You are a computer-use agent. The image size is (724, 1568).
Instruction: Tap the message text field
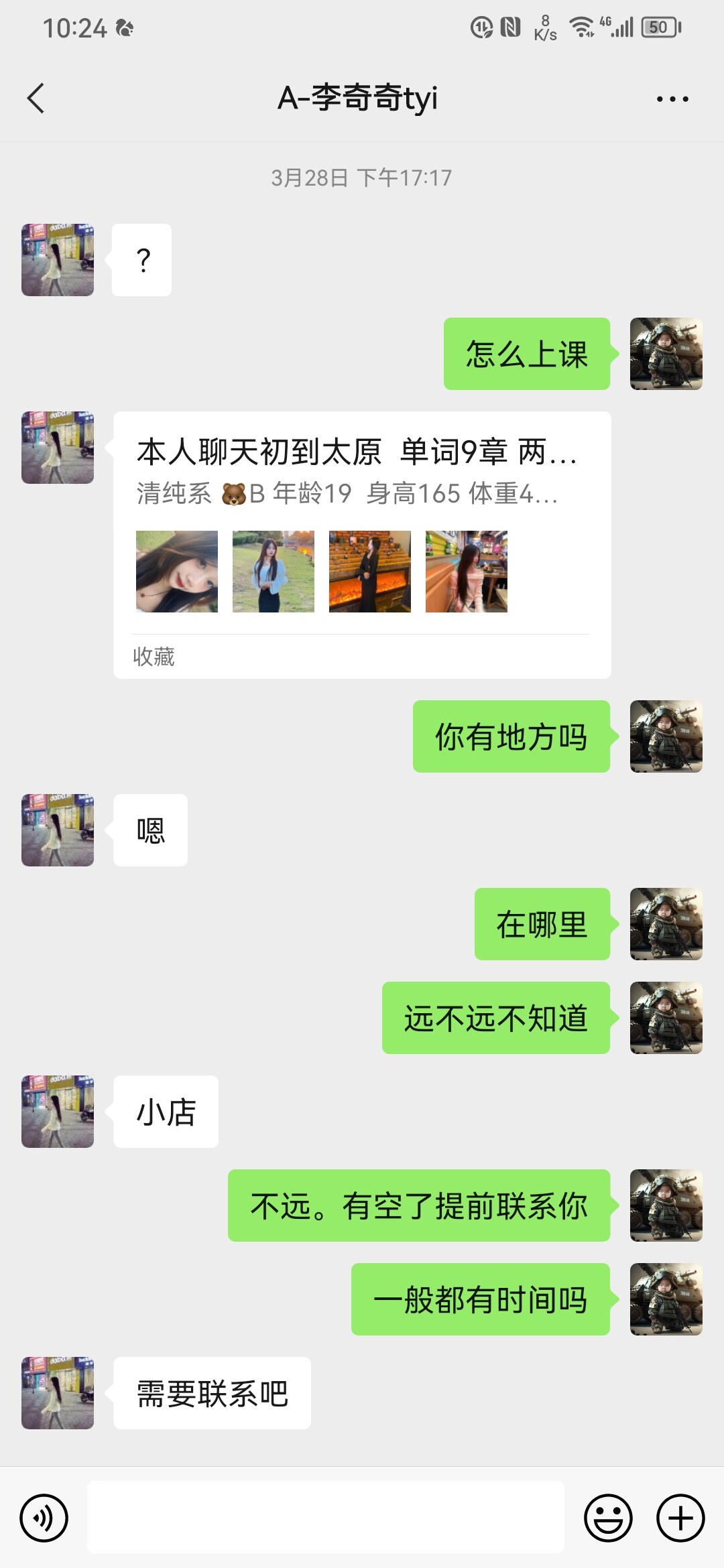pos(325,1518)
